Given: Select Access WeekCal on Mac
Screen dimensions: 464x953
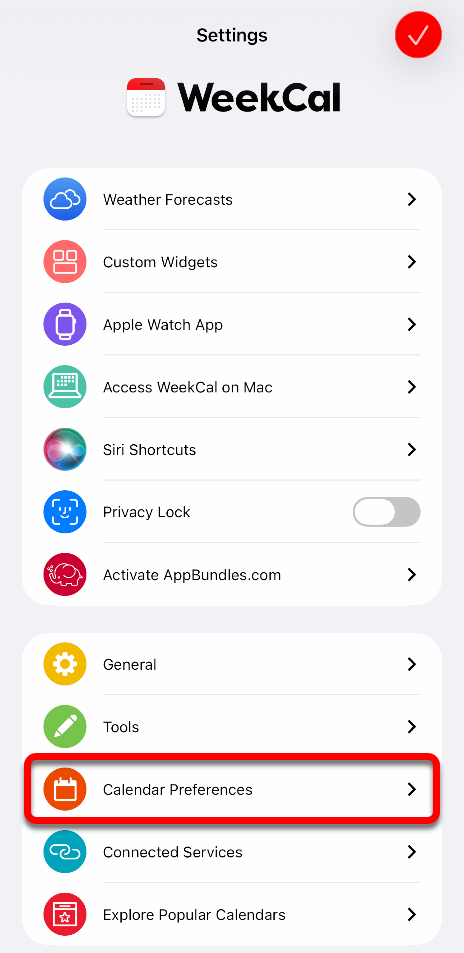Looking at the screenshot, I should click(232, 387).
